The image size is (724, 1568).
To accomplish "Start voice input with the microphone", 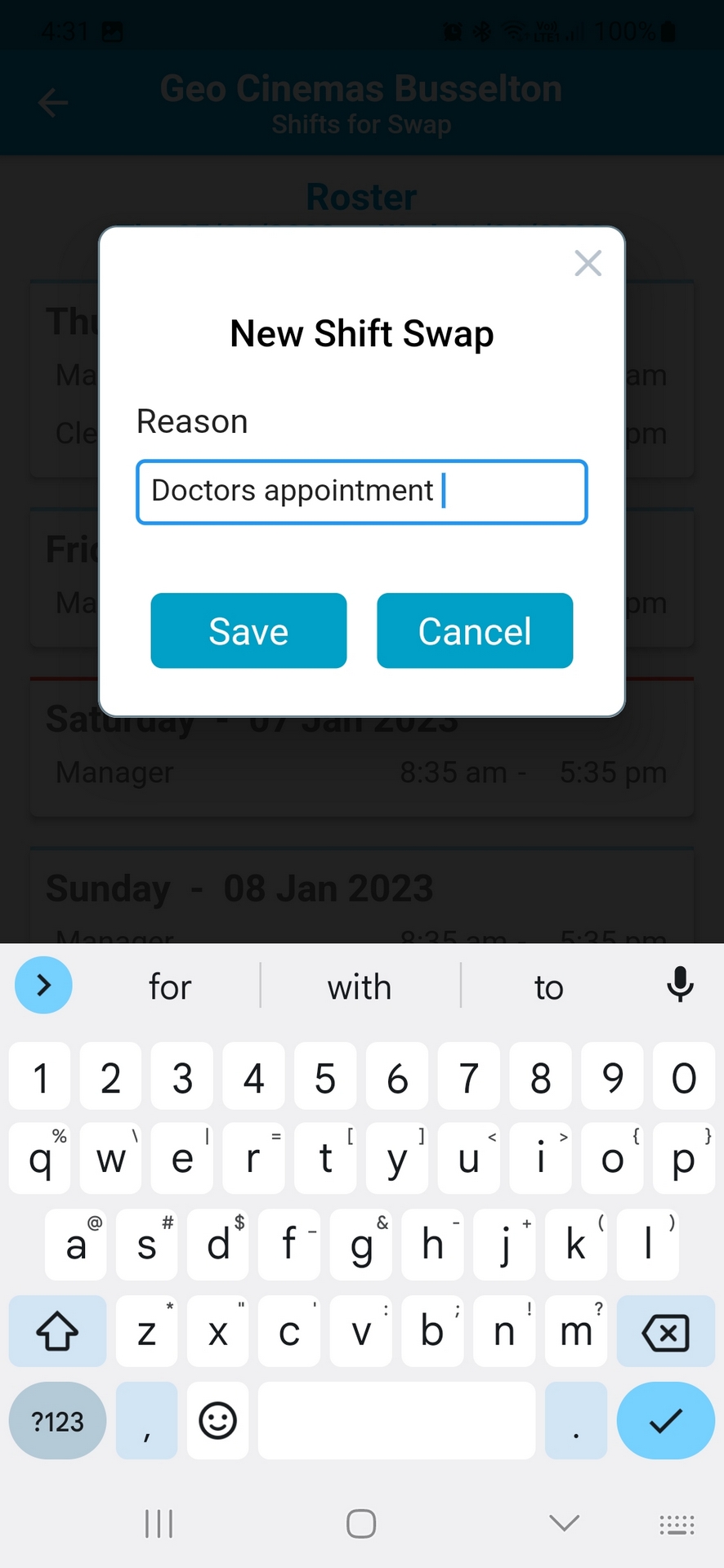I will (680, 985).
